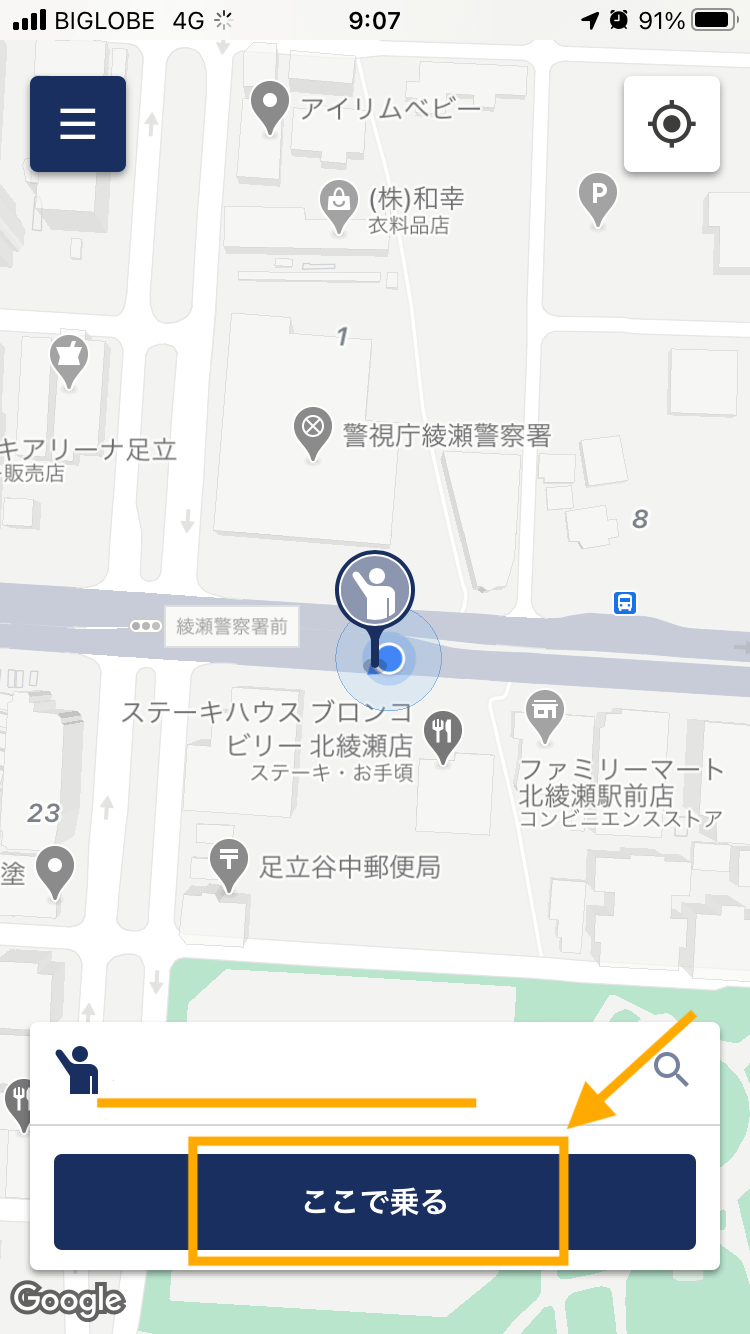Tap the ここで乗る button
Image resolution: width=750 pixels, height=1334 pixels.
tap(375, 1201)
